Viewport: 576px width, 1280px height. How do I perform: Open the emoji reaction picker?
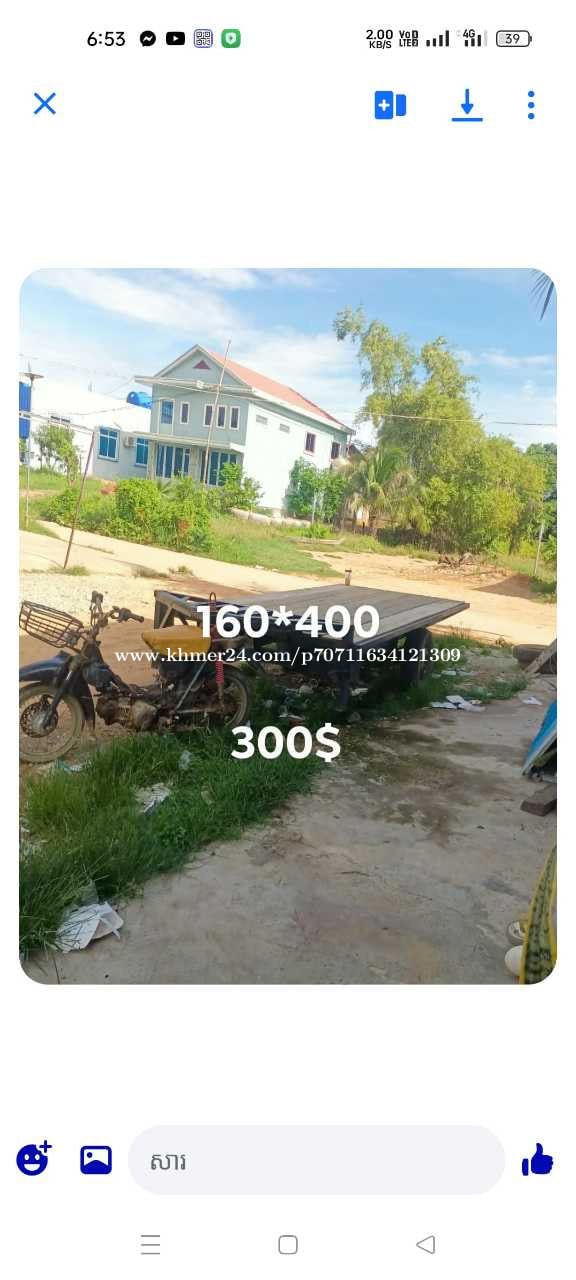pyautogui.click(x=34, y=1159)
